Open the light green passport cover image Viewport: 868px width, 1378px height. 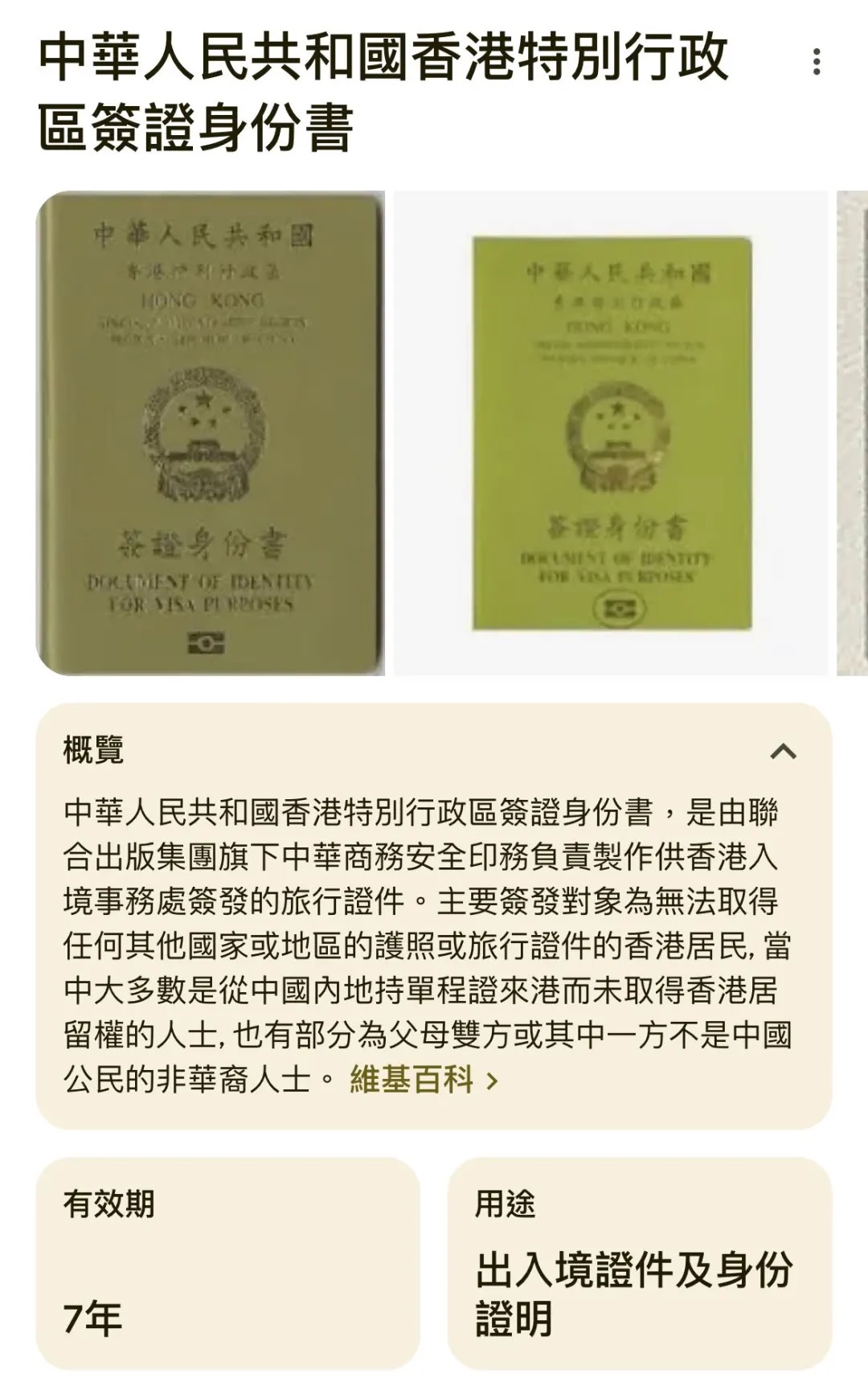click(611, 433)
